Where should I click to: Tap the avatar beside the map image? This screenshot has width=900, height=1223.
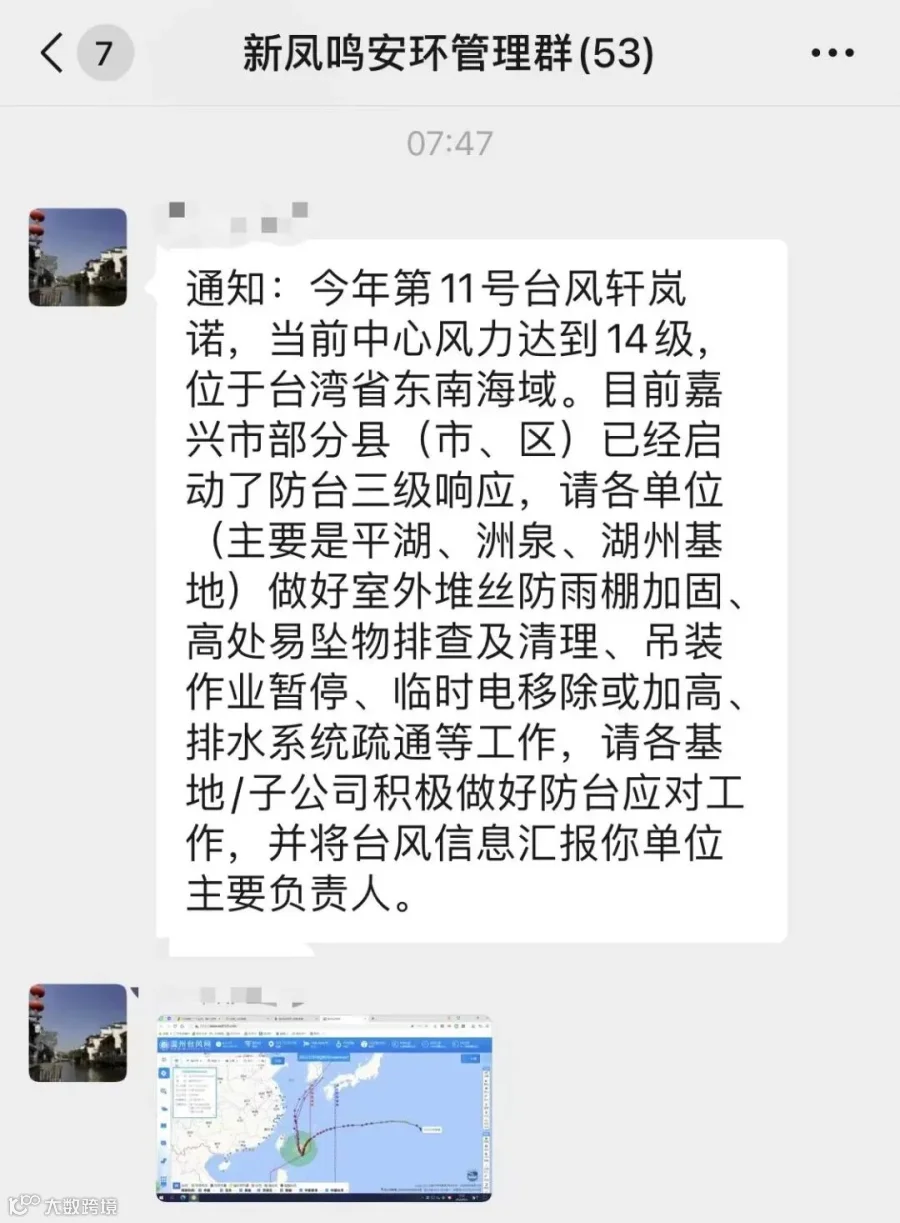click(78, 1033)
